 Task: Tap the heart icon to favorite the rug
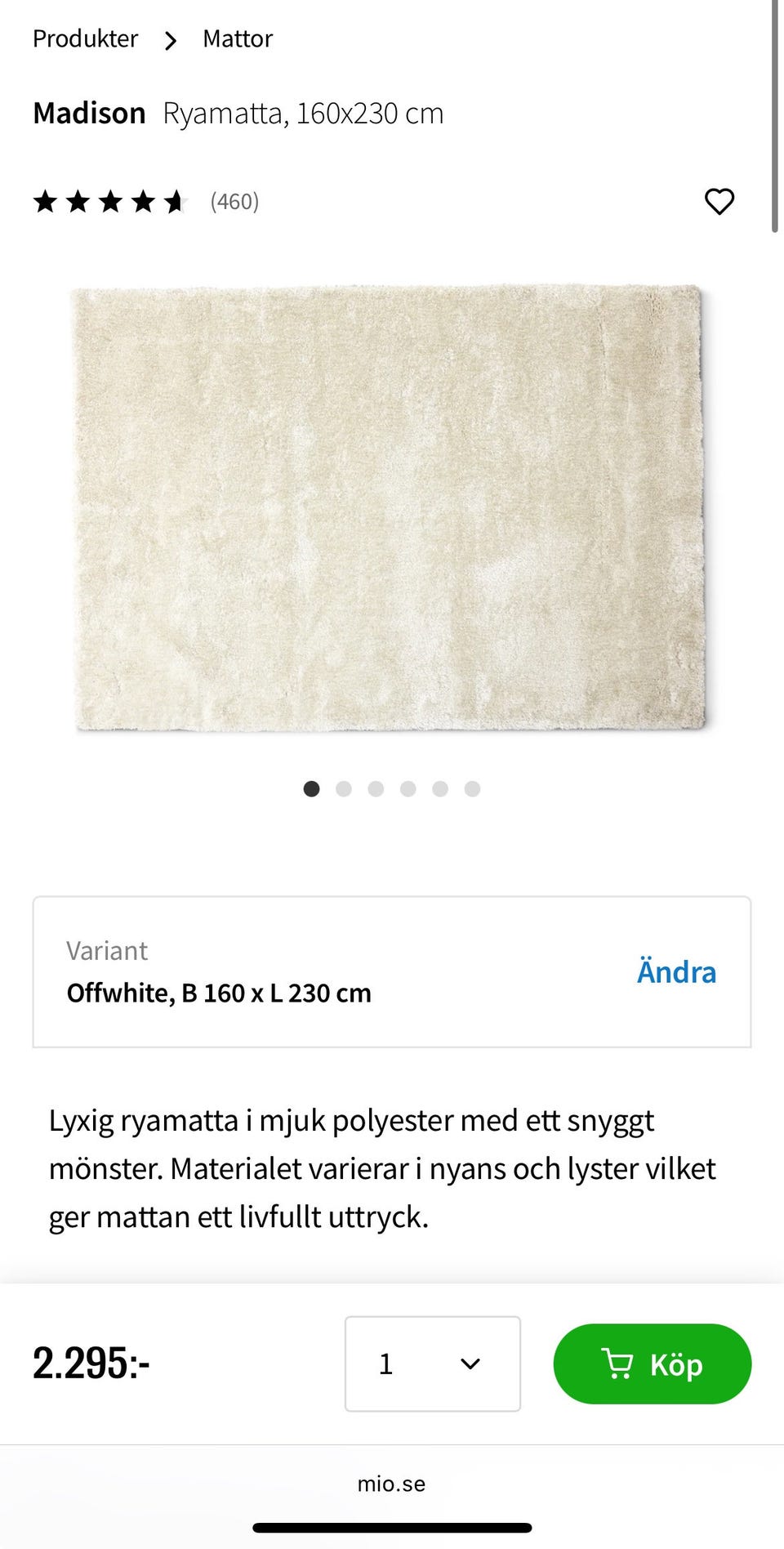[719, 202]
